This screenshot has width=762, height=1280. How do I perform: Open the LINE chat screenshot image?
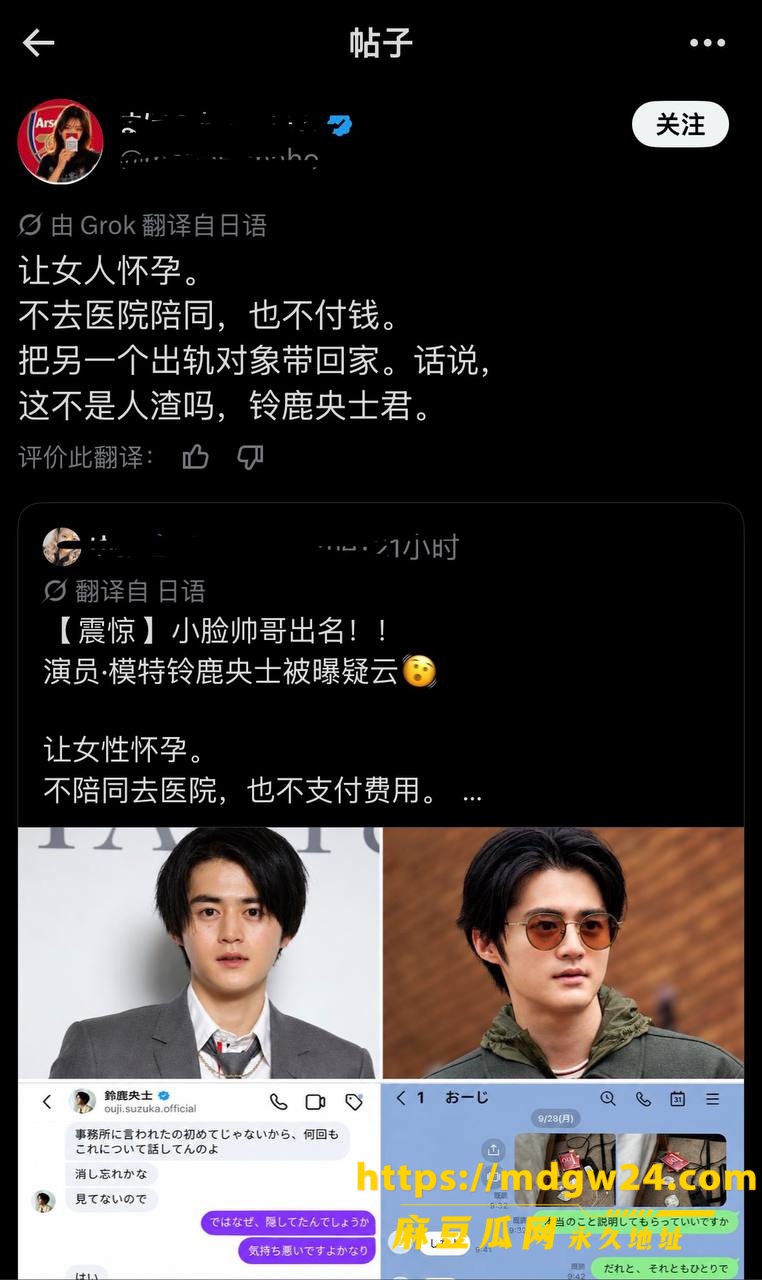564,1180
